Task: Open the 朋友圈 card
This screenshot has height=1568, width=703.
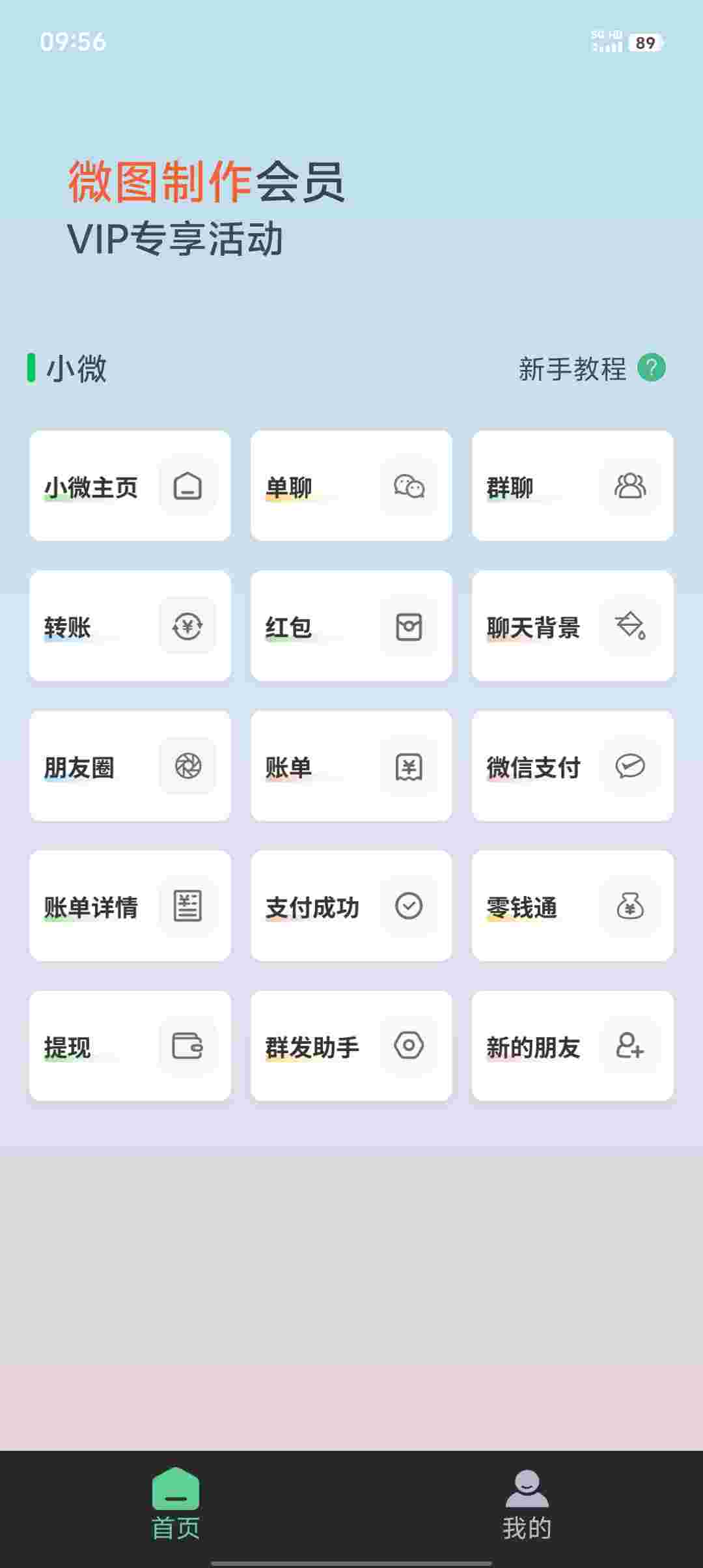Action: 130,766
